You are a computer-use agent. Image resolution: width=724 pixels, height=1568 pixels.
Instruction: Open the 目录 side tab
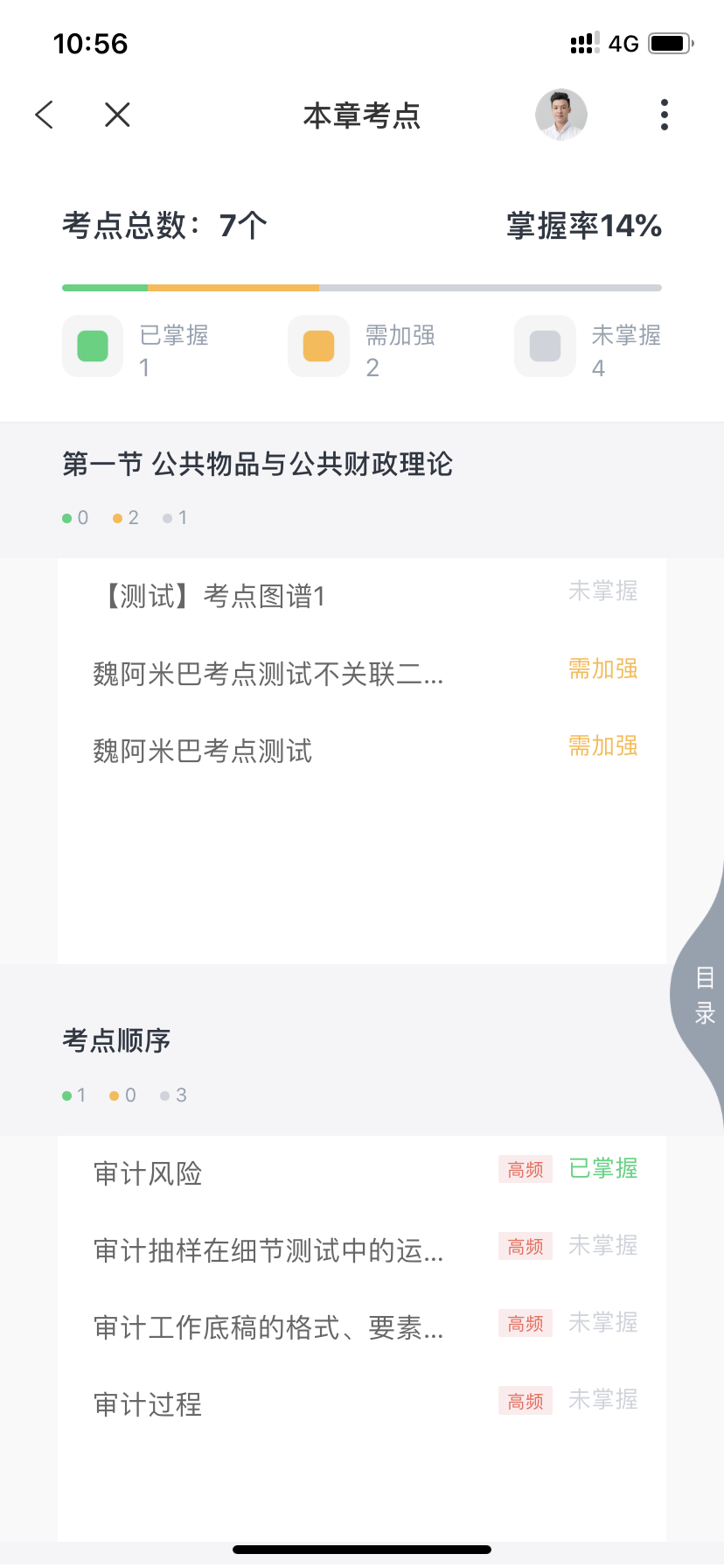(704, 995)
